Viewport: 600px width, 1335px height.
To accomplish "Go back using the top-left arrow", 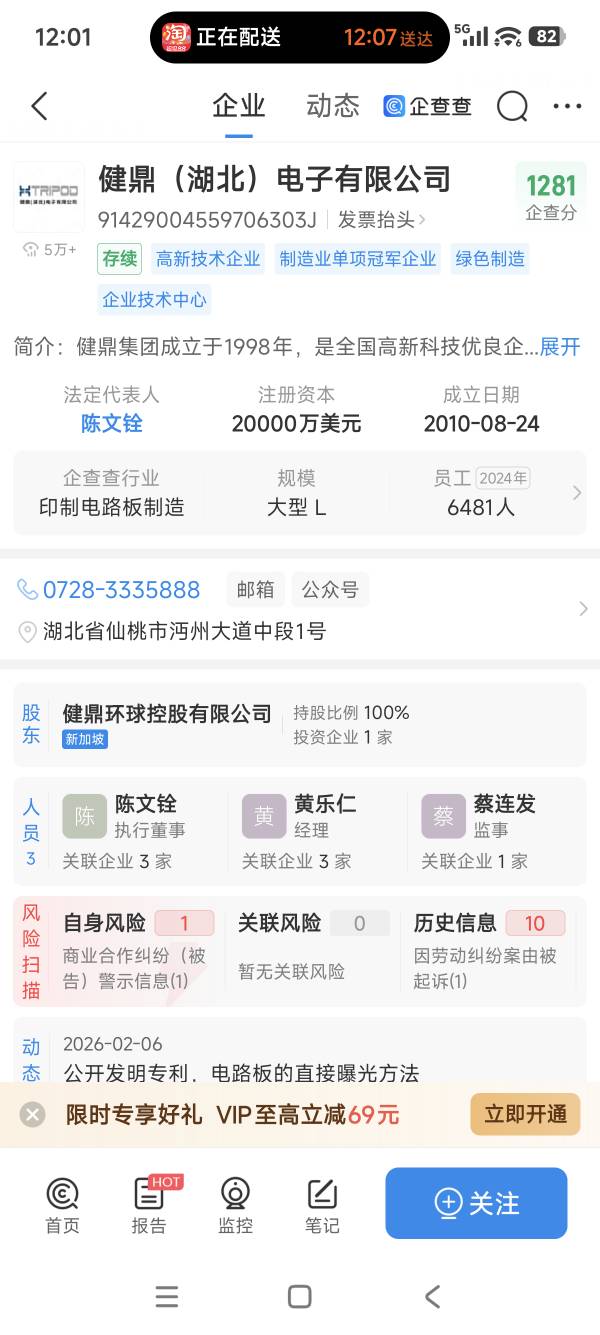I will coord(39,106).
